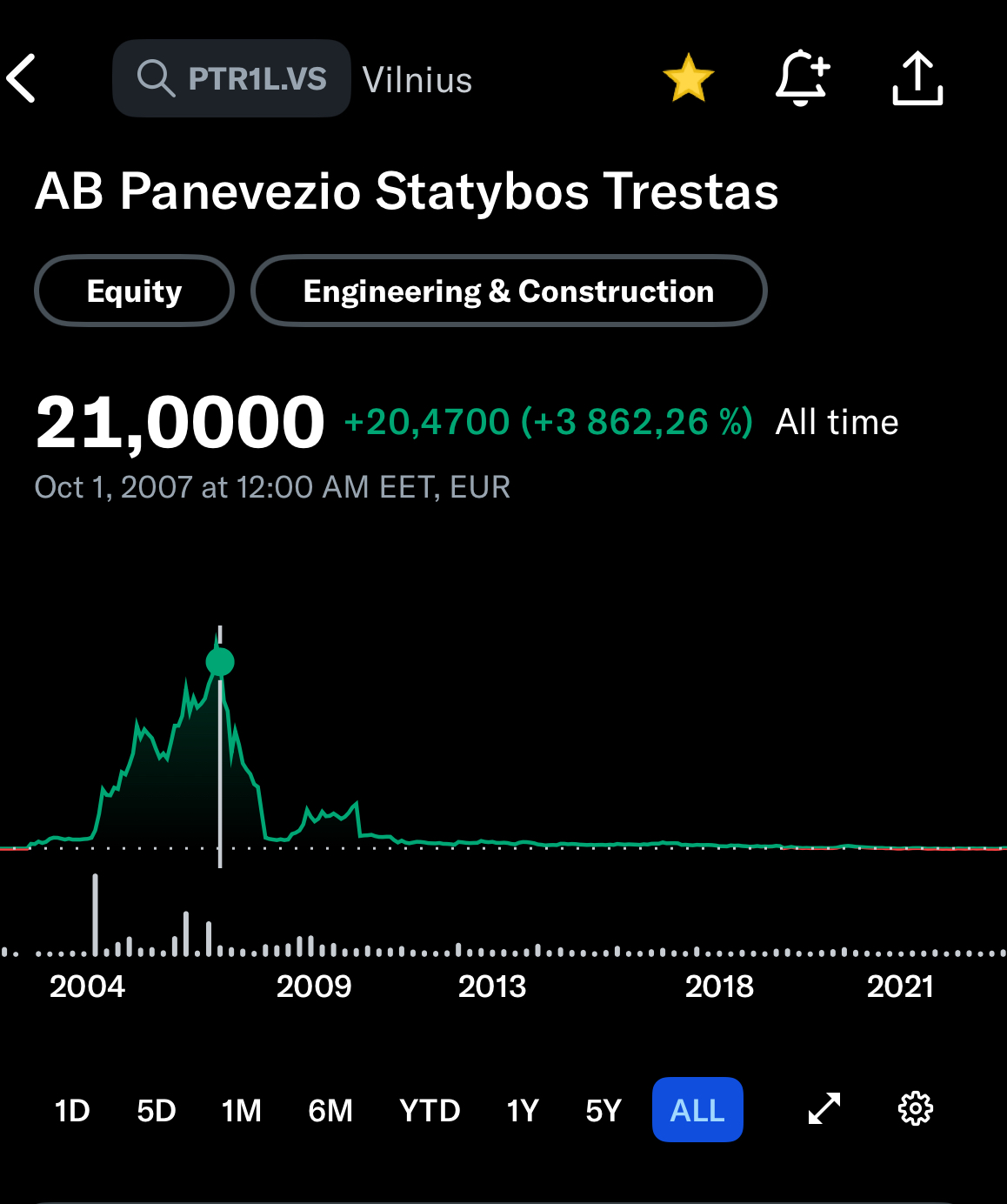Select the 6M chart range
The height and width of the screenshot is (1204, 1007).
tap(330, 1110)
